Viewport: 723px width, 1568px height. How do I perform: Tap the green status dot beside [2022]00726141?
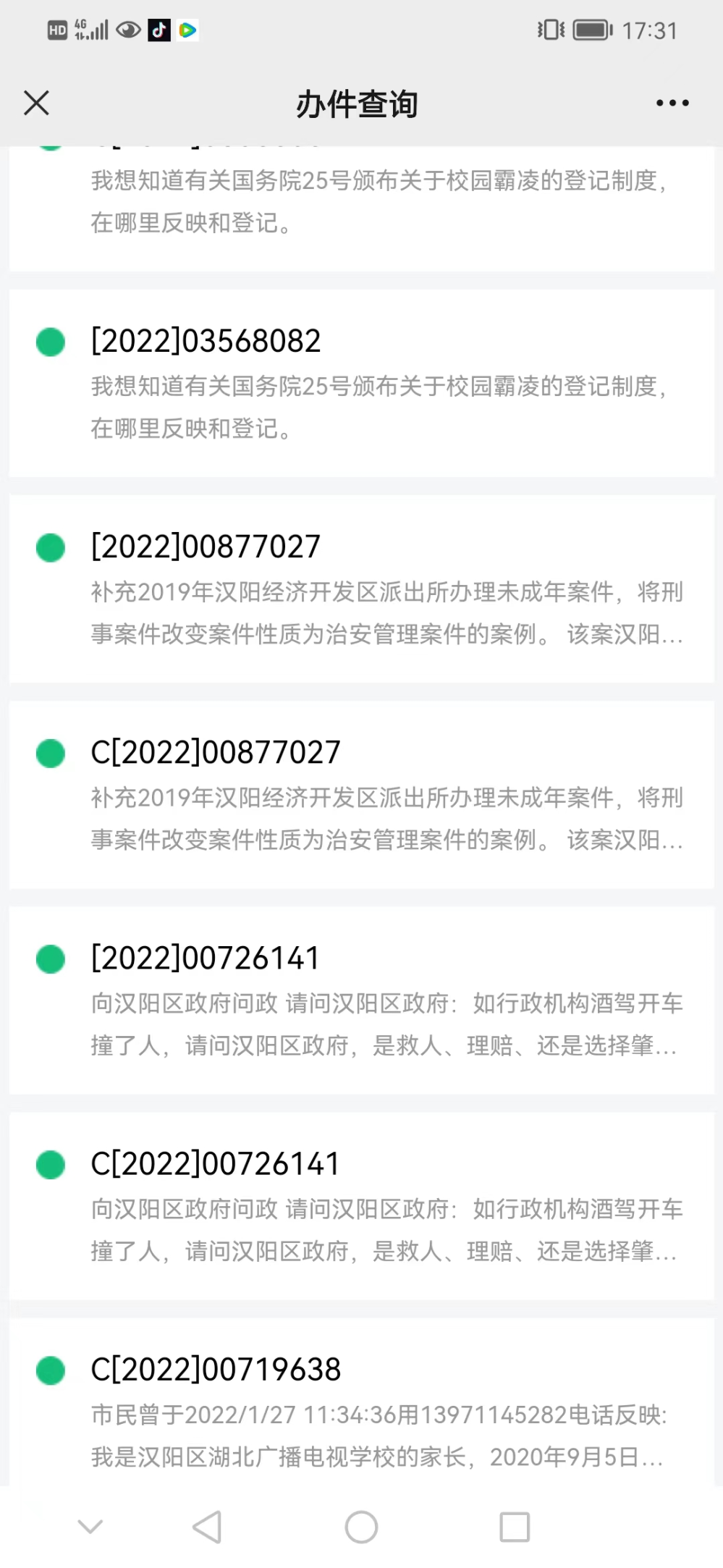click(x=50, y=958)
